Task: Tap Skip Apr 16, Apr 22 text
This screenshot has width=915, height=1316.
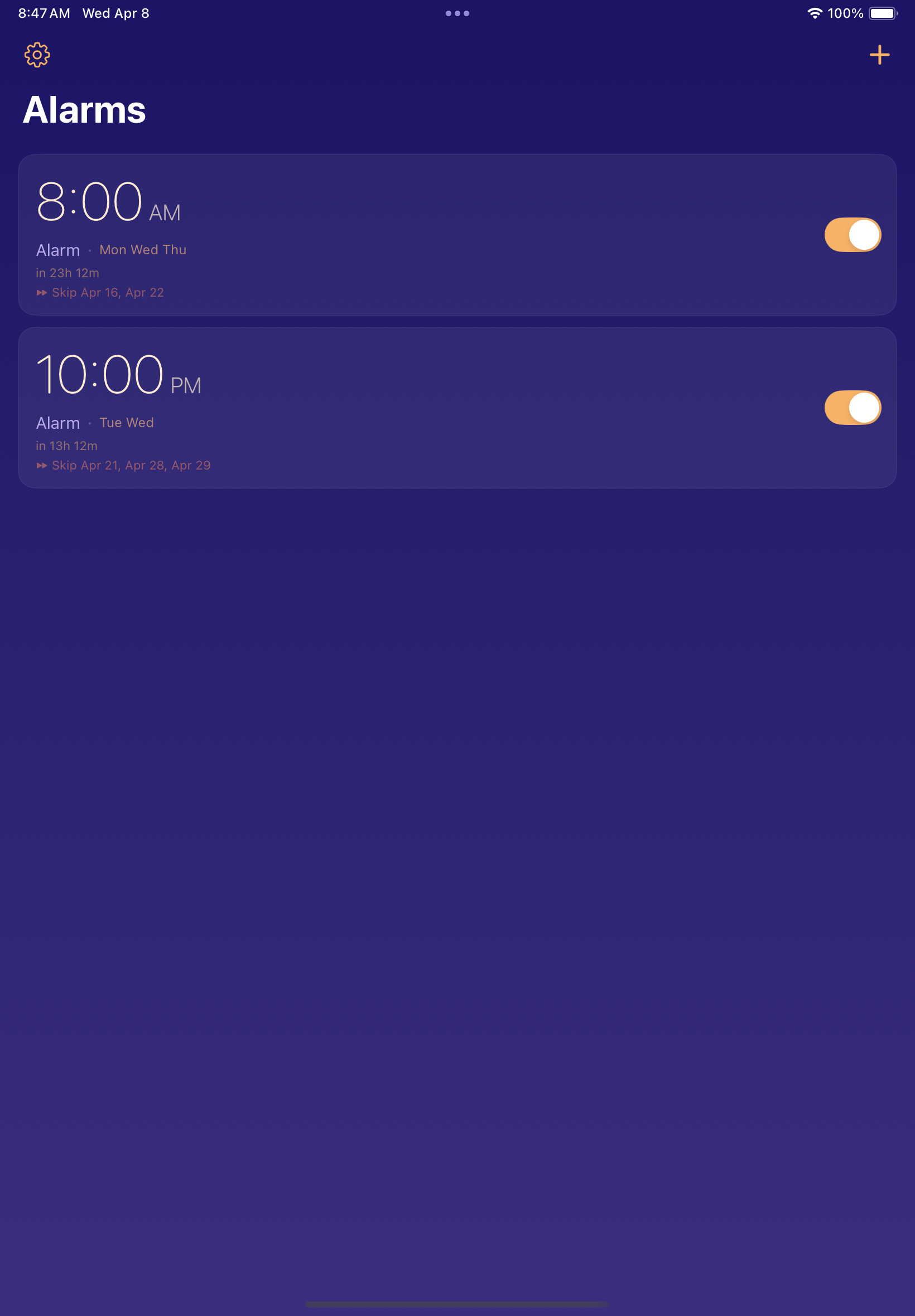Action: click(108, 292)
